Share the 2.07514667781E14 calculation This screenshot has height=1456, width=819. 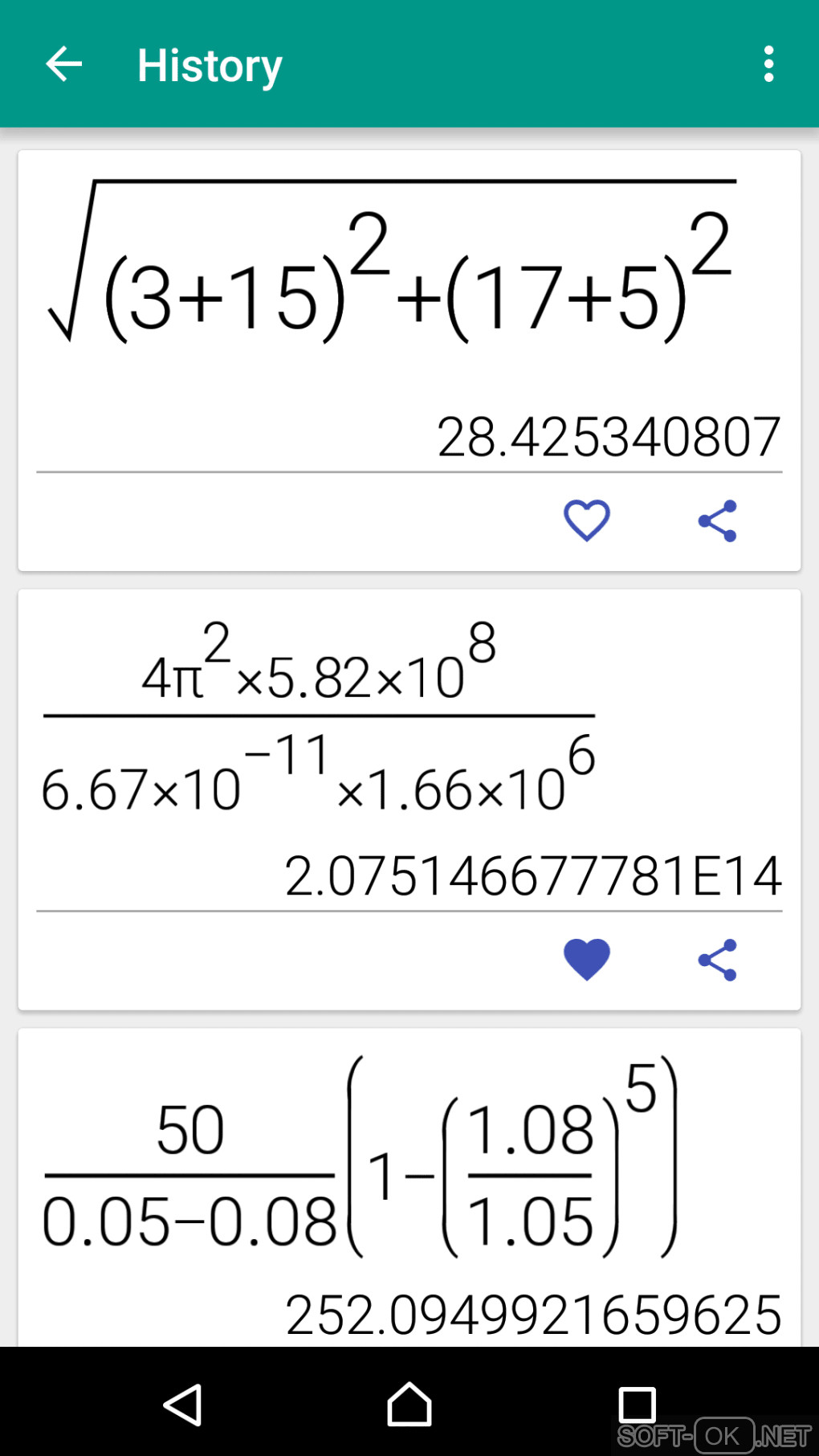(718, 959)
